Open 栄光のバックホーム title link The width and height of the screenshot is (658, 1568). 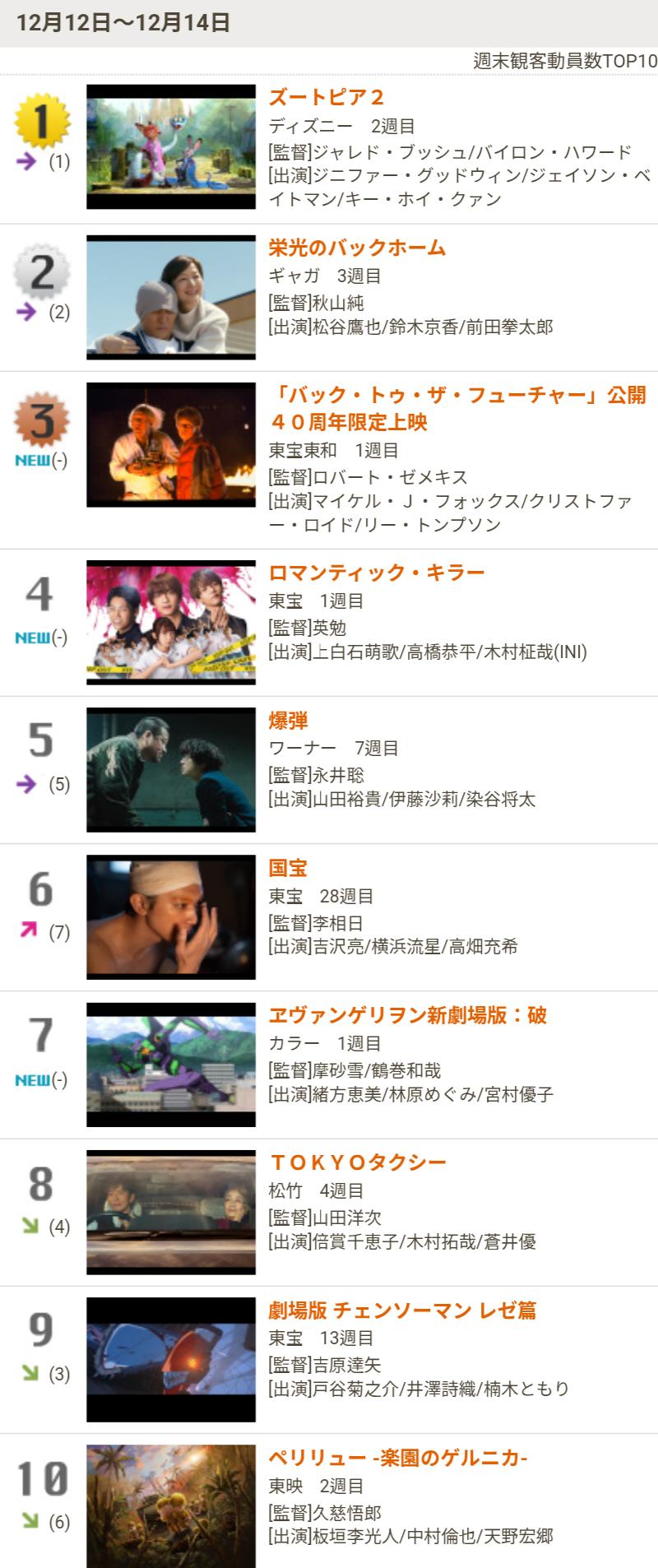pyautogui.click(x=357, y=248)
